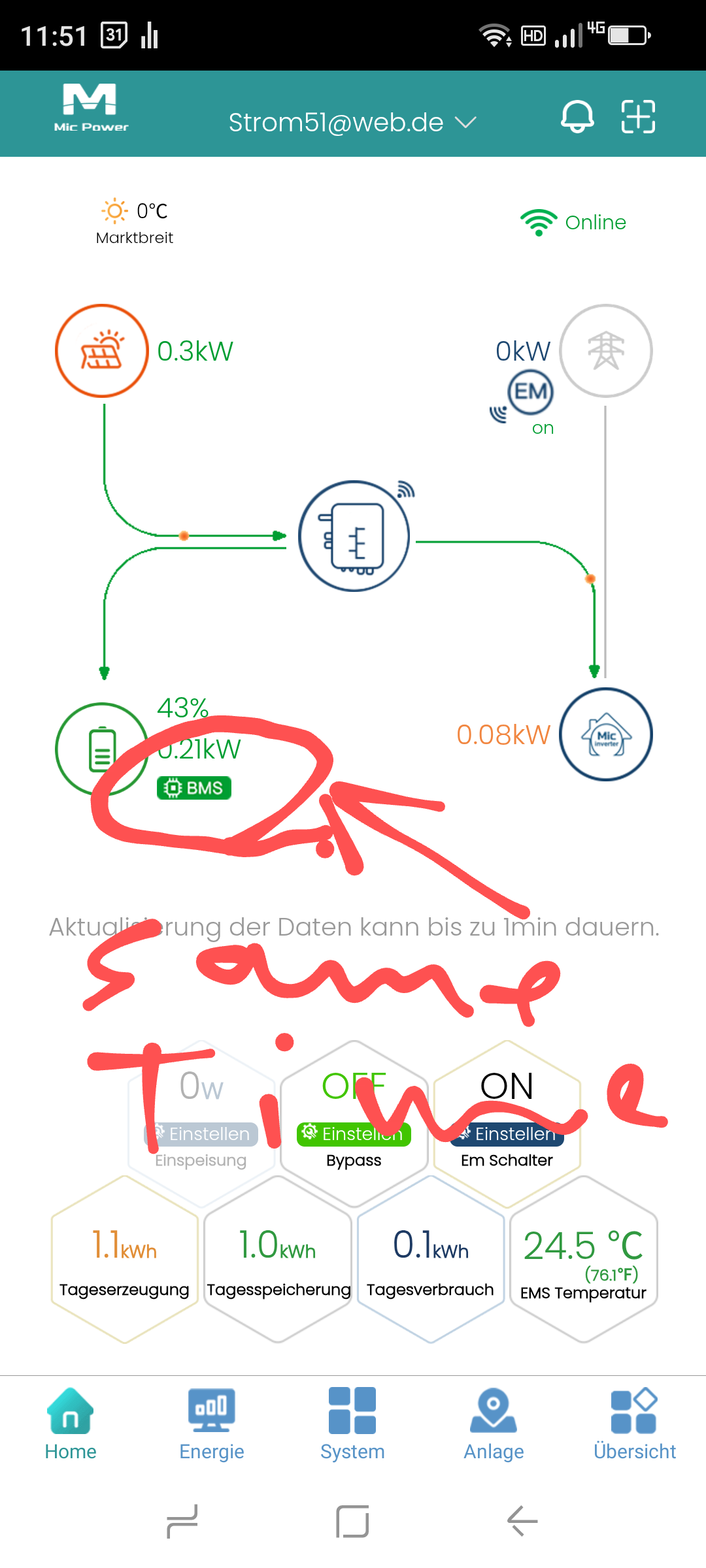The width and height of the screenshot is (706, 1568).
Task: Tap the inverter icon in center
Action: click(354, 536)
